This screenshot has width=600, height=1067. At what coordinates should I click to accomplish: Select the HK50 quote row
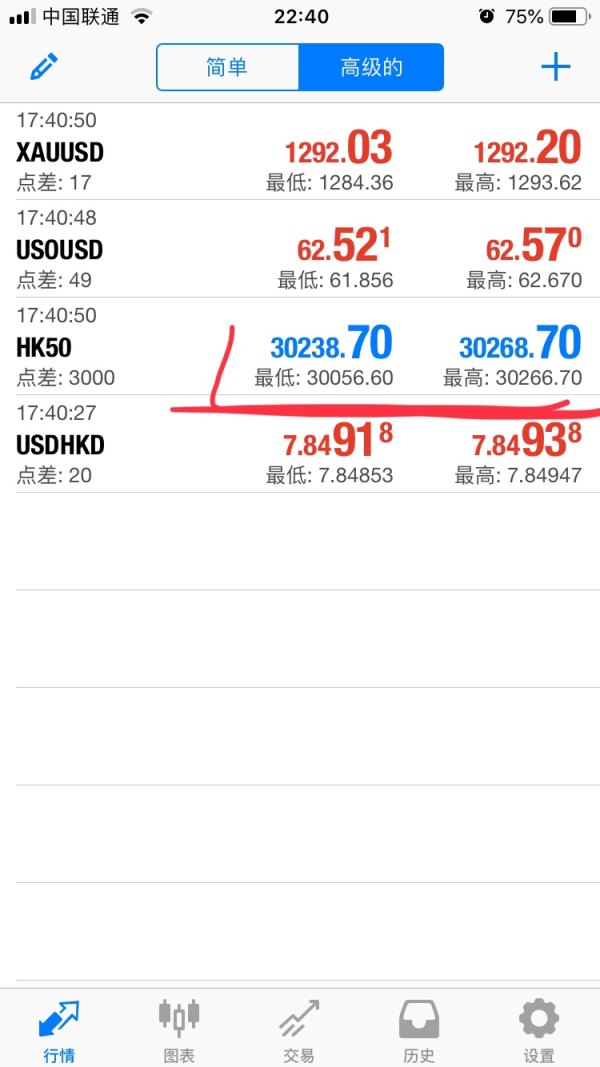pyautogui.click(x=300, y=346)
